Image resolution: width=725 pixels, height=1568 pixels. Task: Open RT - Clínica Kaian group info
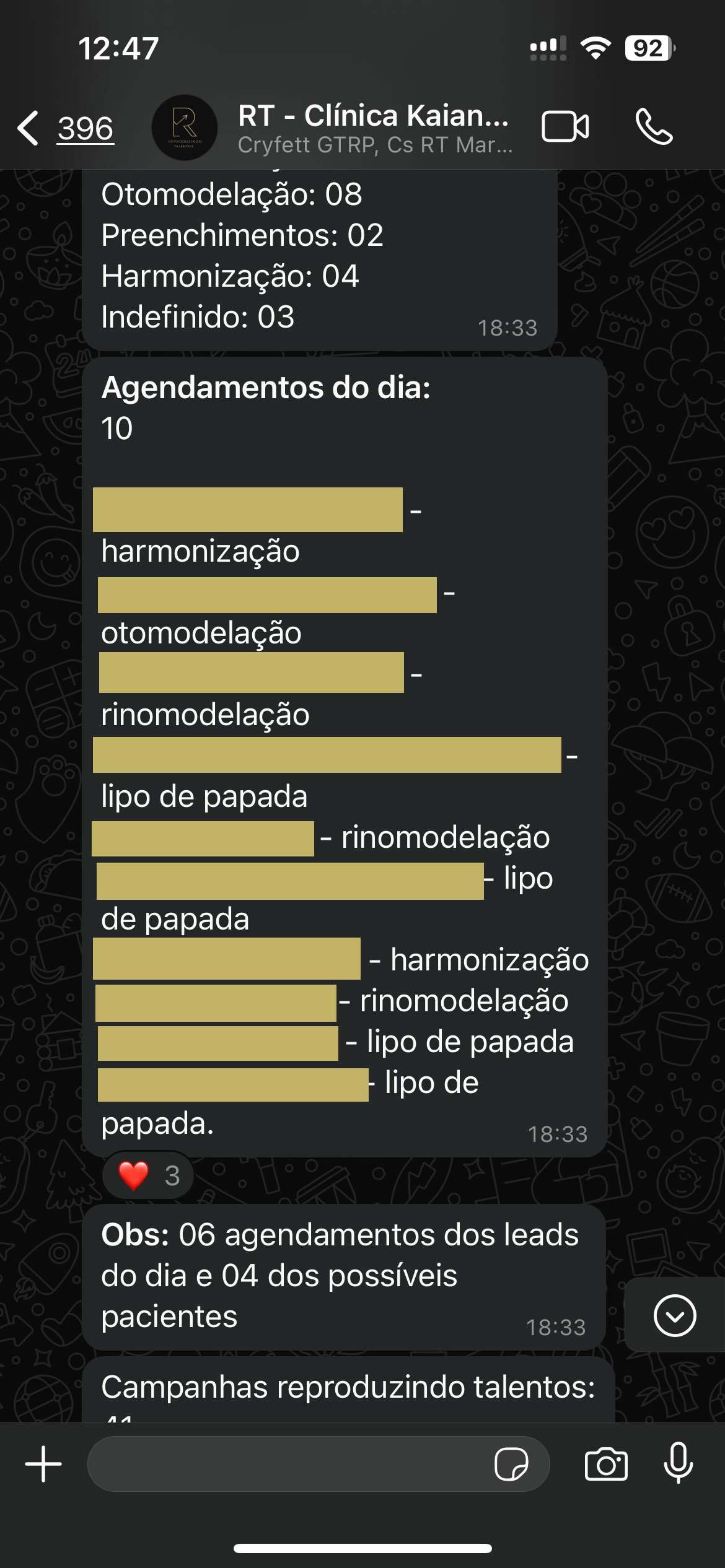[374, 128]
